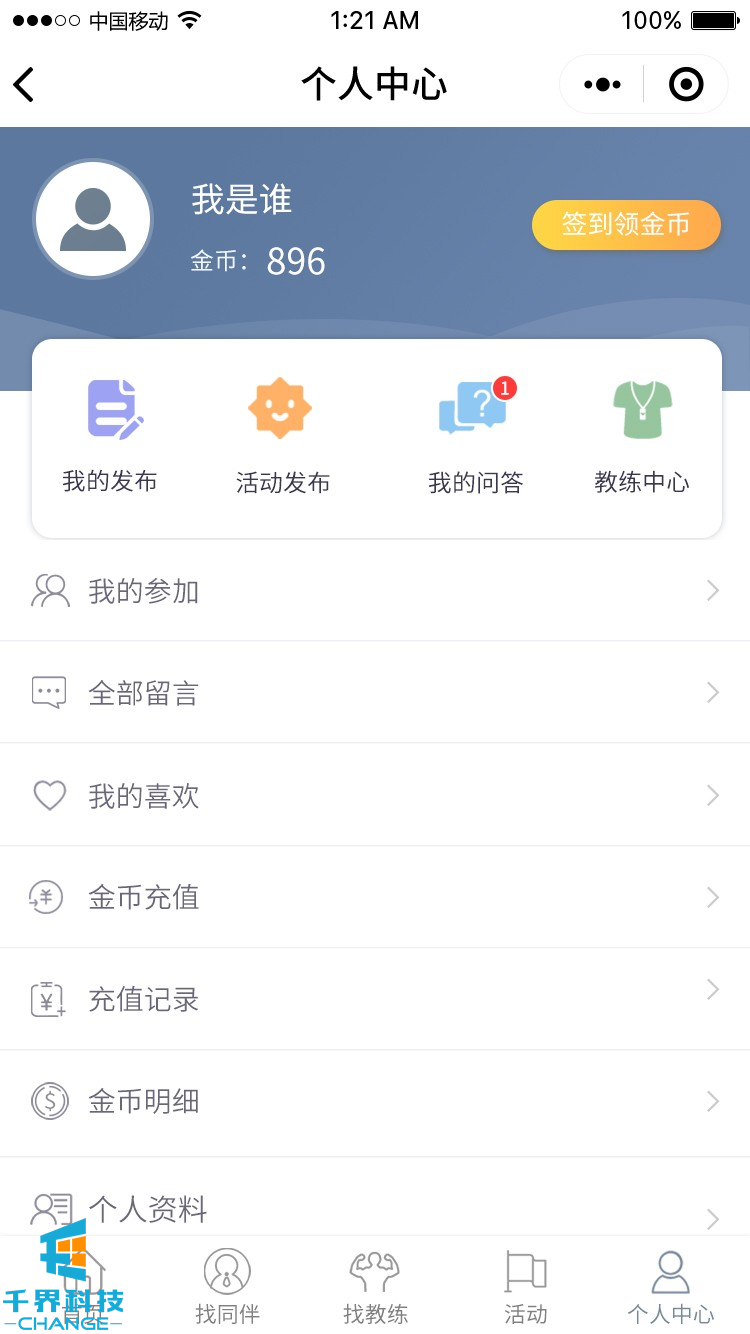The height and width of the screenshot is (1334, 750).
Task: Open the 我的参加 row
Action: click(375, 591)
